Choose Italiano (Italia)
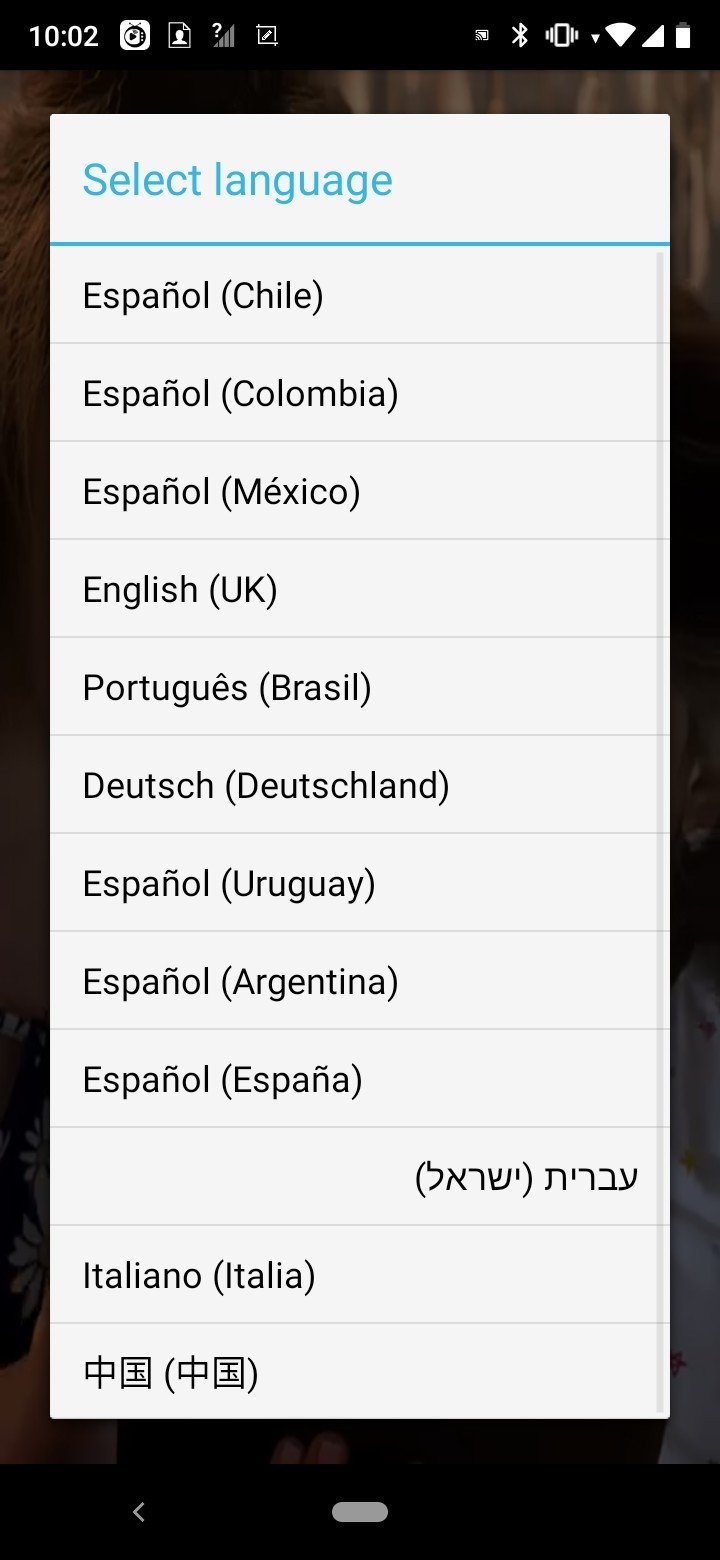 pos(360,1275)
